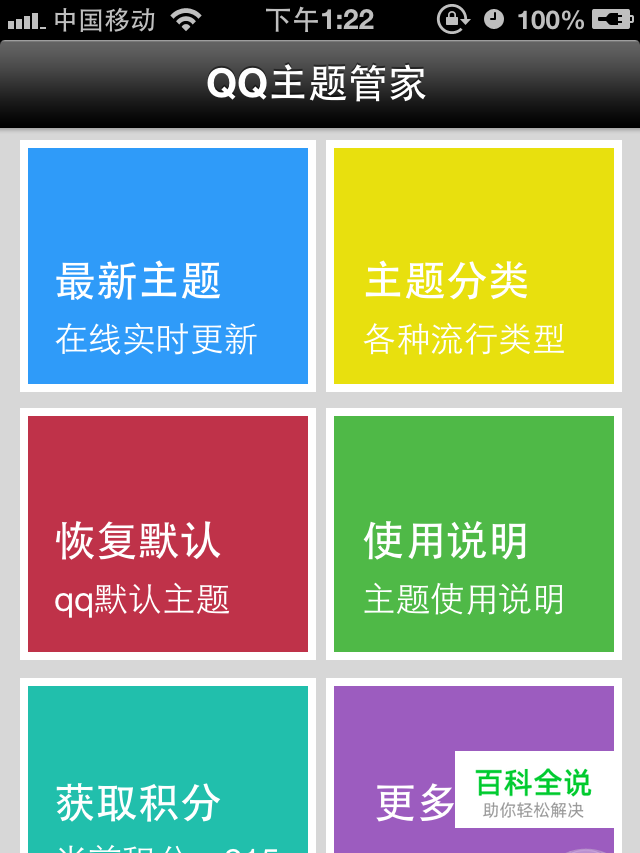Open the 主题分类 category tile
This screenshot has width=640, height=853.
[474, 266]
